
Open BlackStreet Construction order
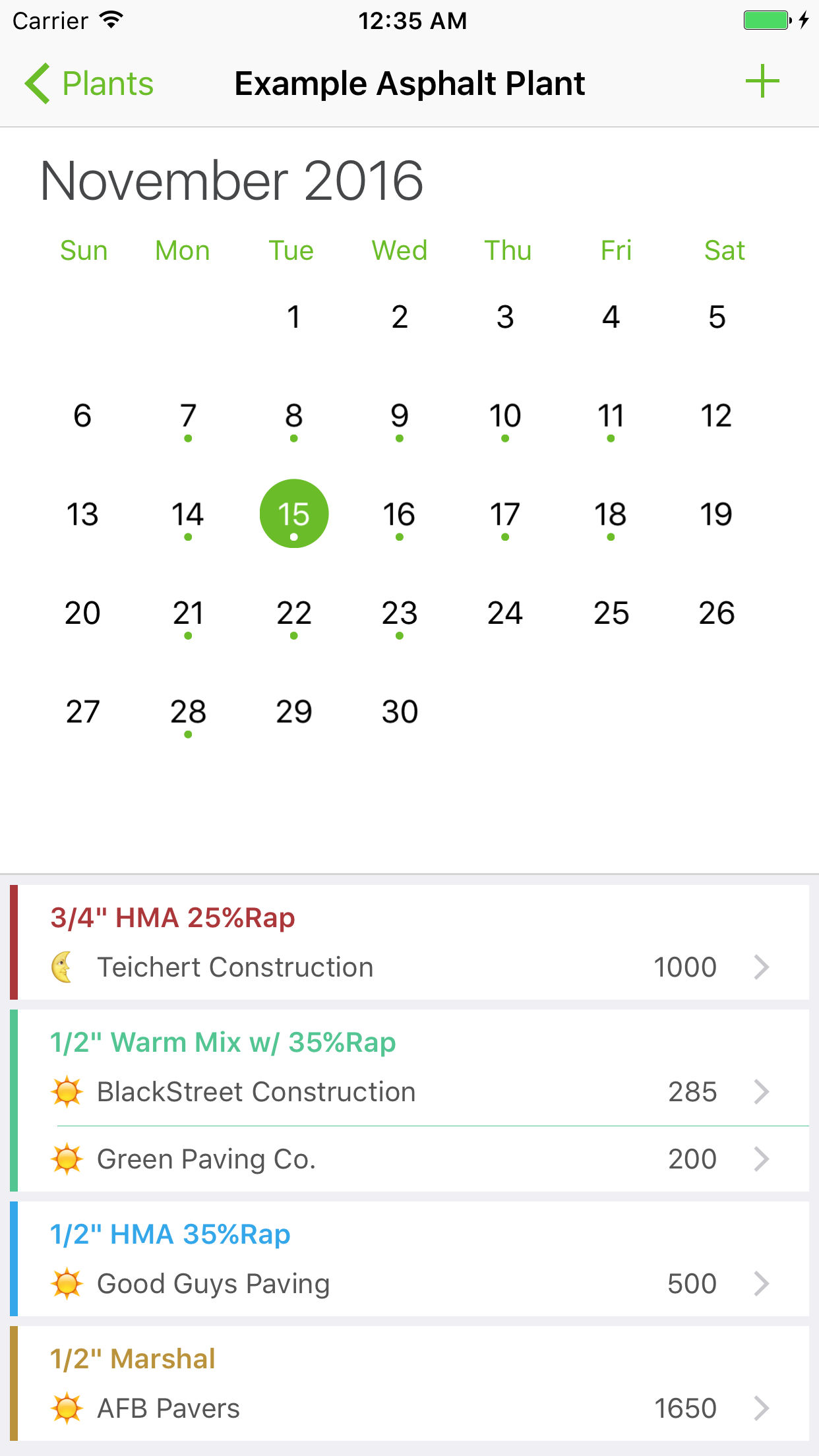point(413,1092)
